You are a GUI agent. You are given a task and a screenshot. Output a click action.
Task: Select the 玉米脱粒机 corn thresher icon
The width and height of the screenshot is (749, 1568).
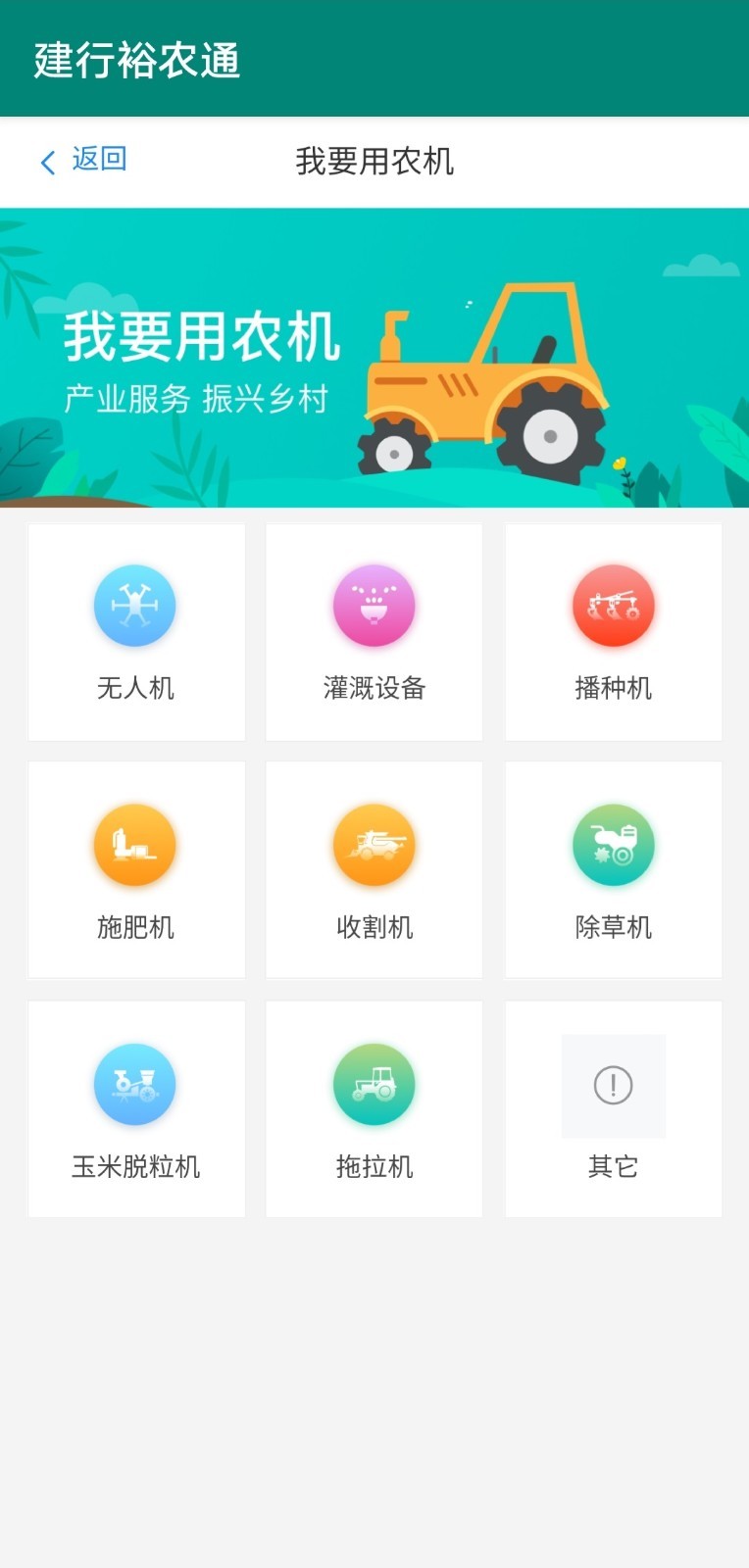135,1084
